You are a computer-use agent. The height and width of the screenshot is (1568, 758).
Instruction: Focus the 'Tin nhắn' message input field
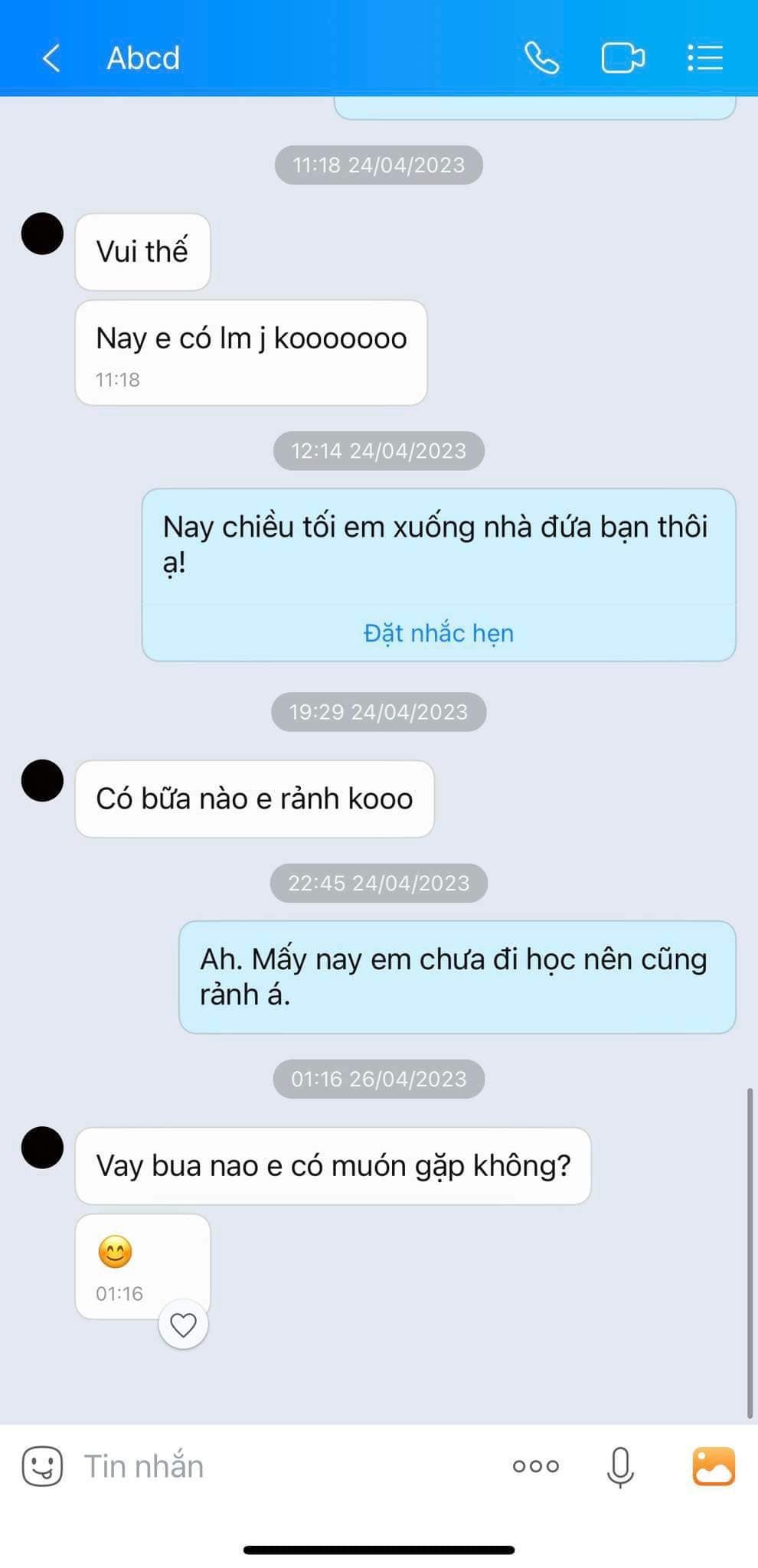[x=230, y=1465]
